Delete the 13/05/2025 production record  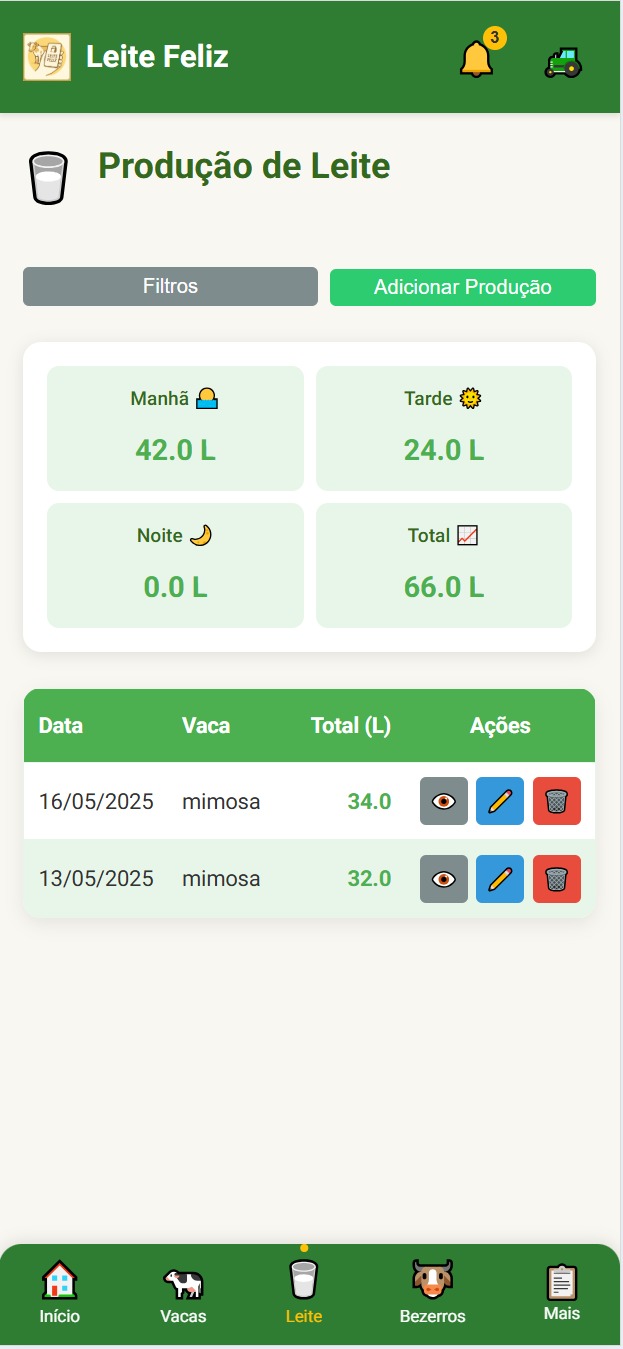(x=557, y=879)
